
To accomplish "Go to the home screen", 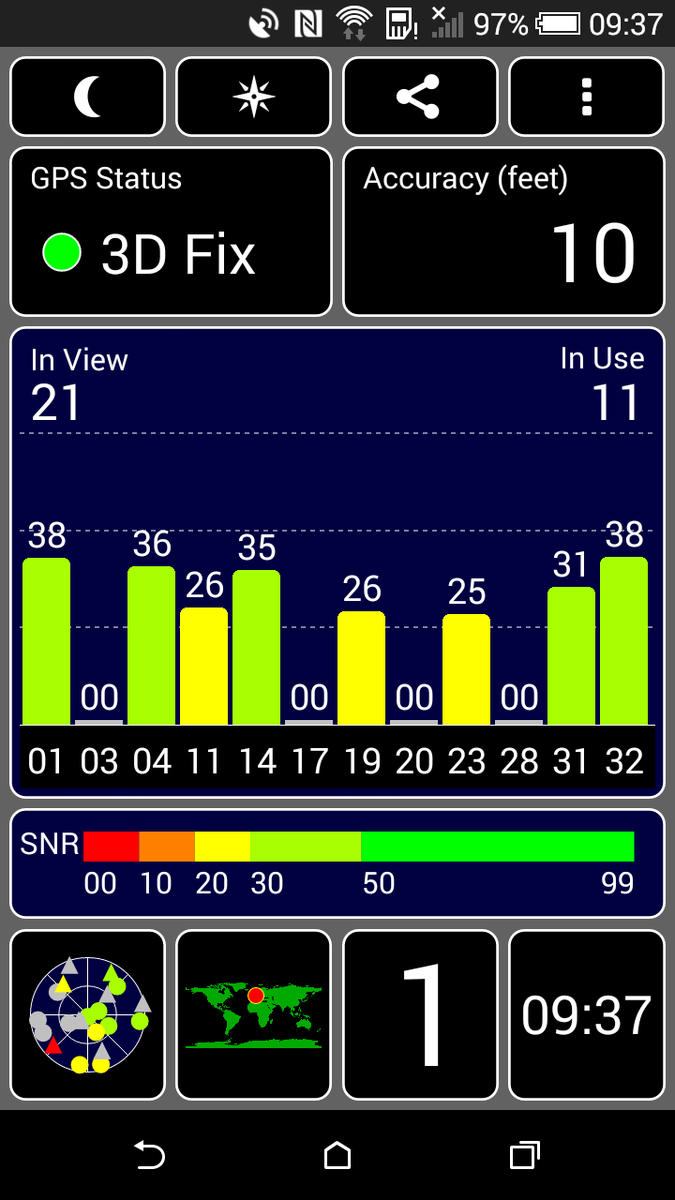I will pos(337,1156).
